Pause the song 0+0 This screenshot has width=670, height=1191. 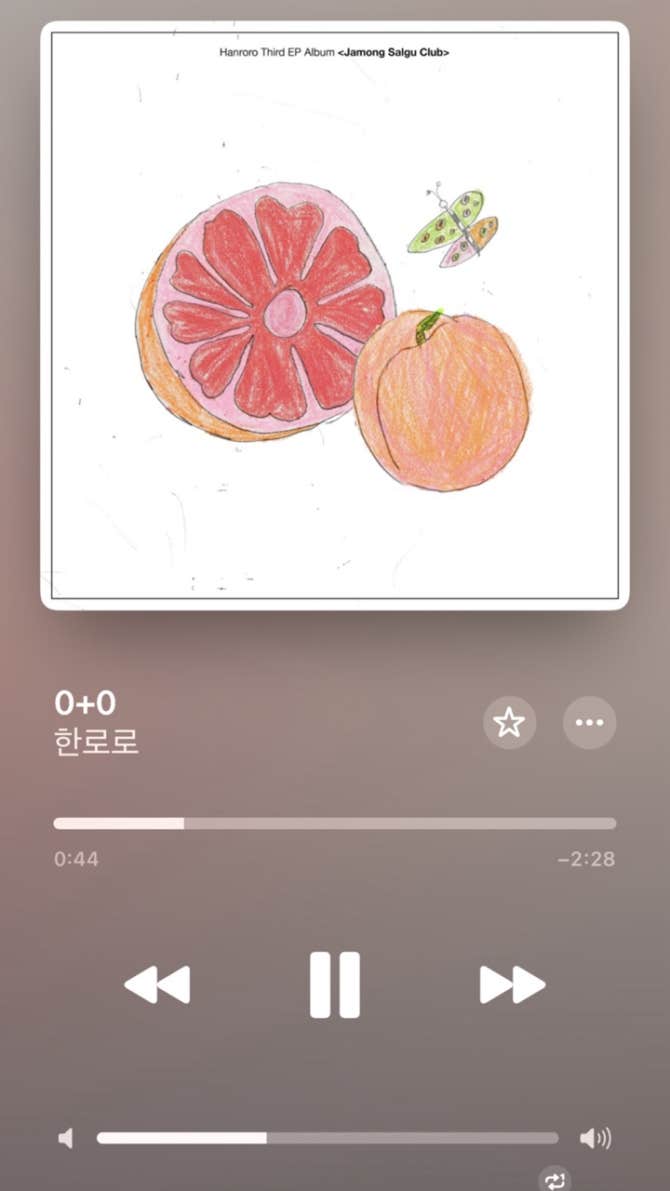pos(334,985)
